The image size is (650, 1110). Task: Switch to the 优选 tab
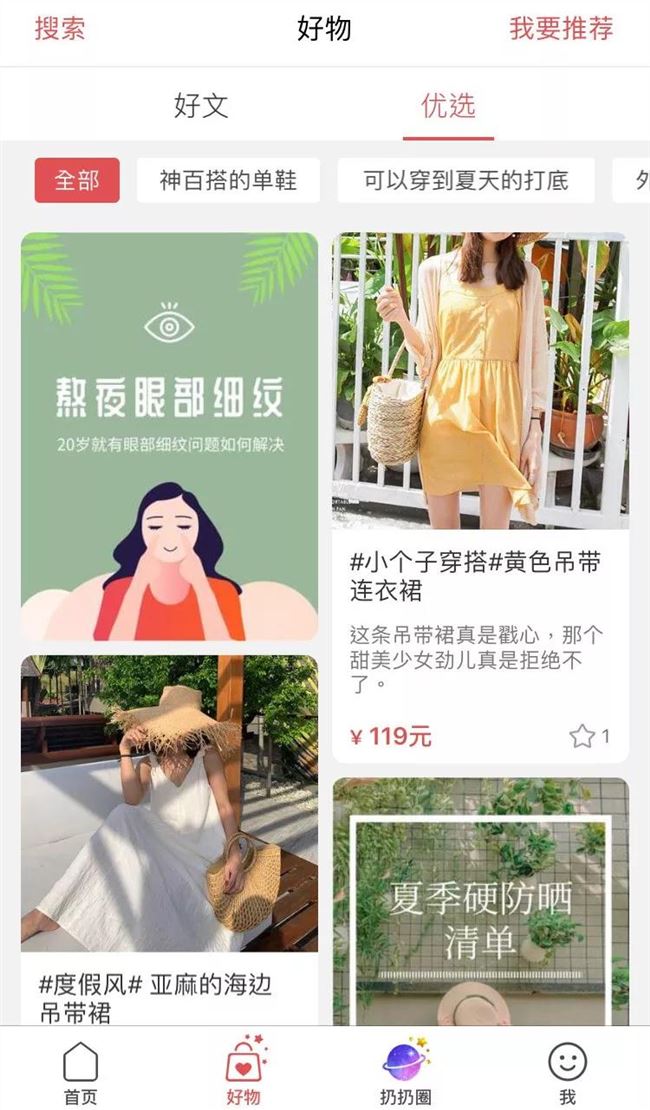(448, 106)
